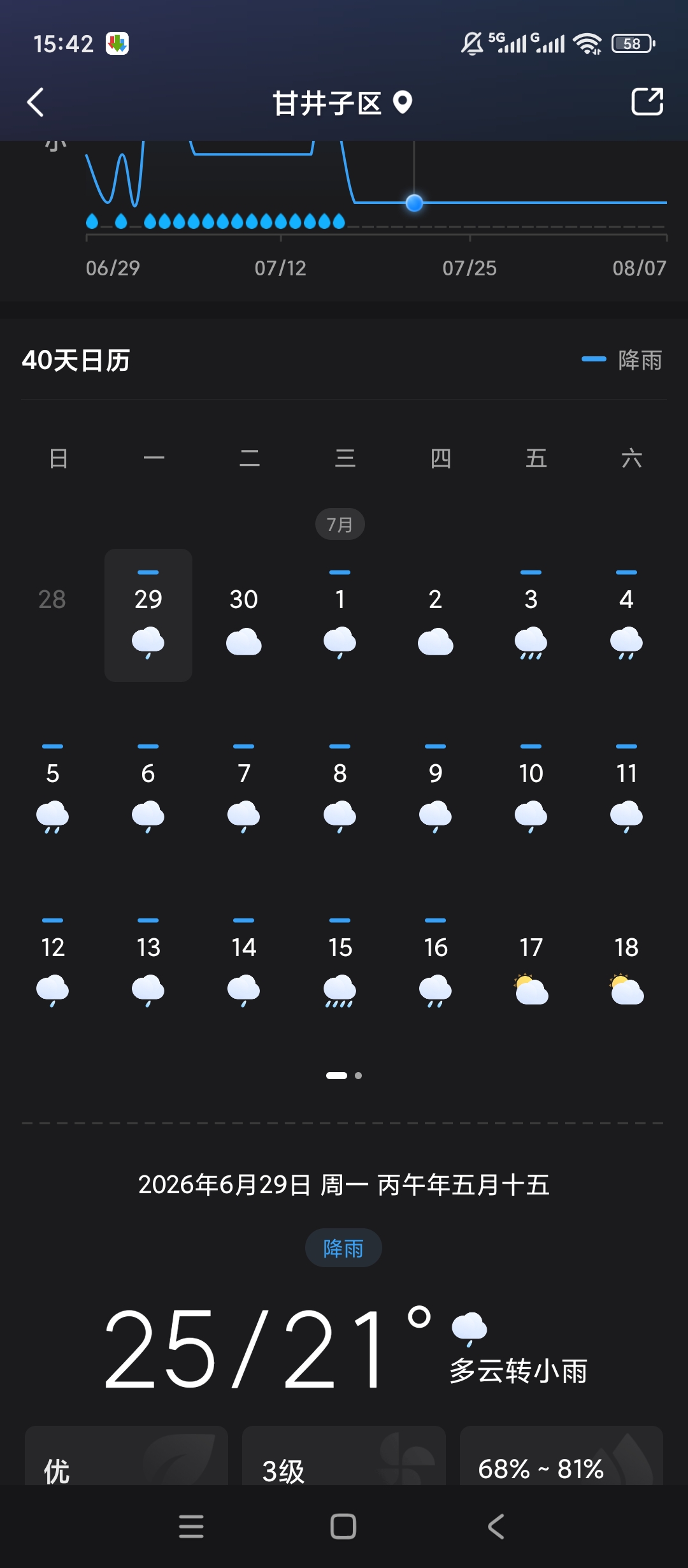Select July 1 in the calendar
This screenshot has width=688, height=1568.
pyautogui.click(x=340, y=616)
